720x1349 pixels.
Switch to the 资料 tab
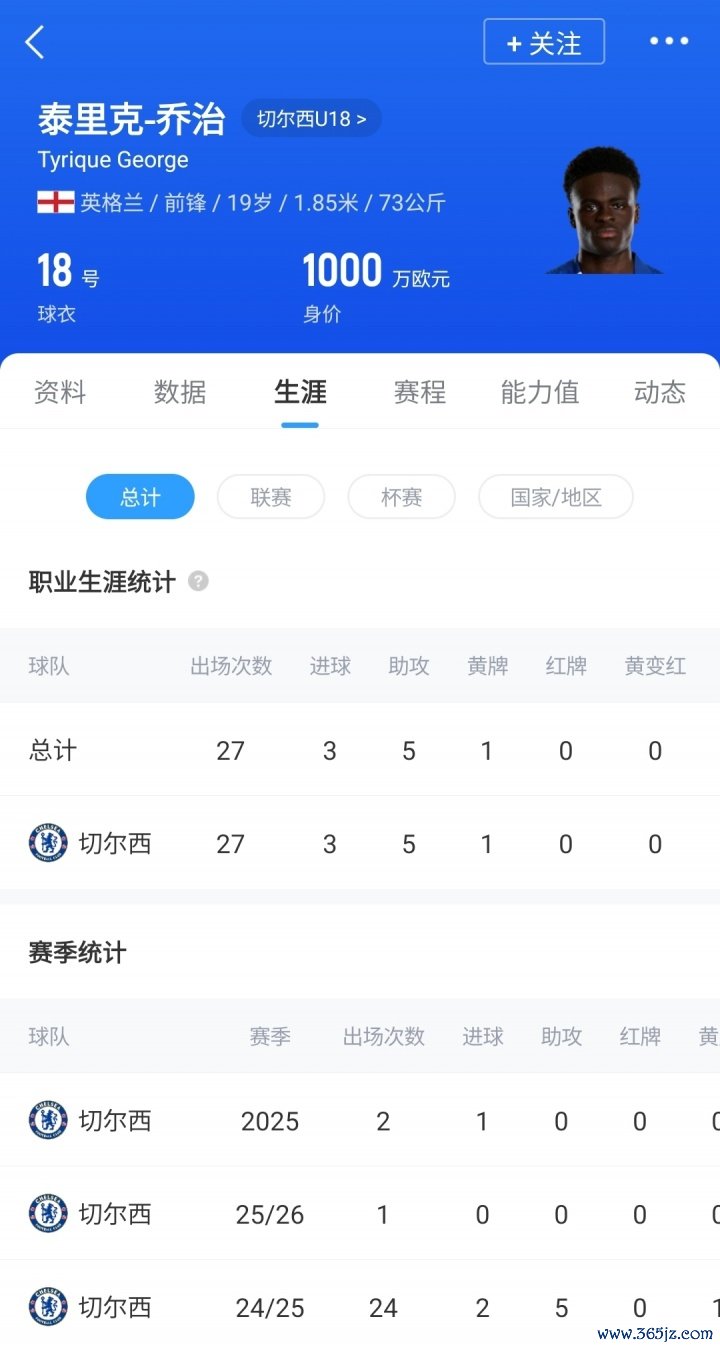point(60,392)
